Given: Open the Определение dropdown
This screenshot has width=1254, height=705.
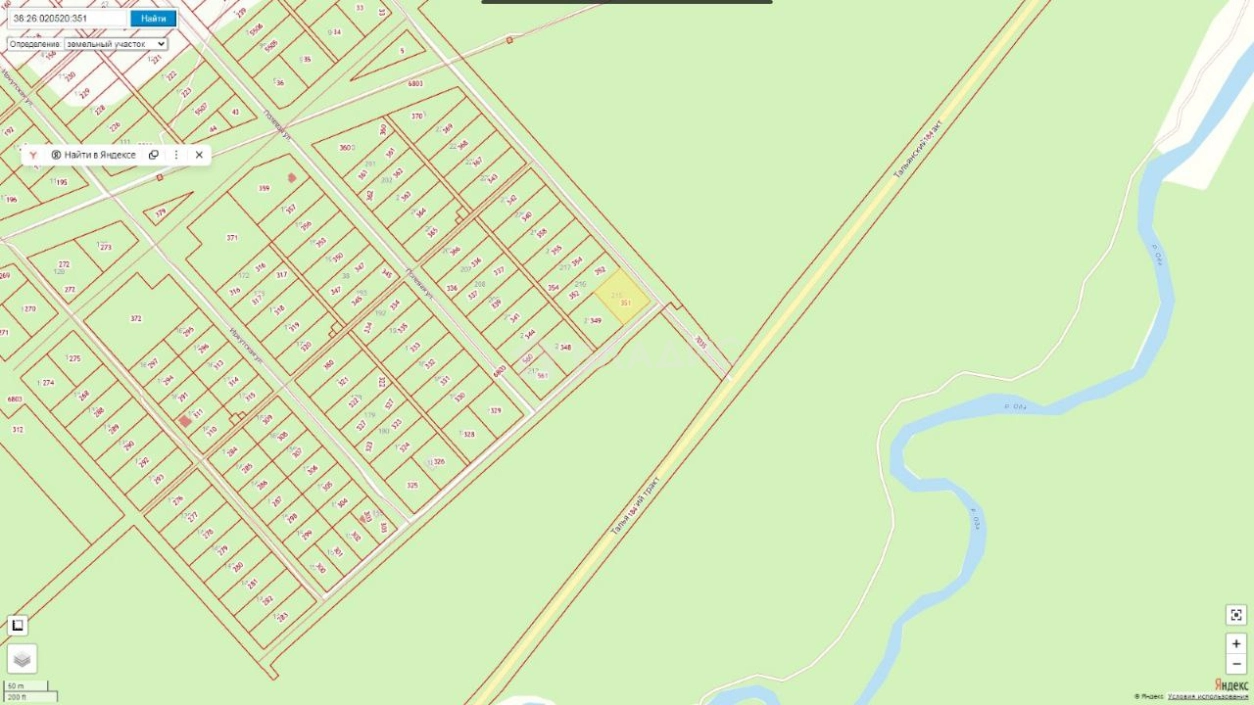Looking at the screenshot, I should pos(116,44).
